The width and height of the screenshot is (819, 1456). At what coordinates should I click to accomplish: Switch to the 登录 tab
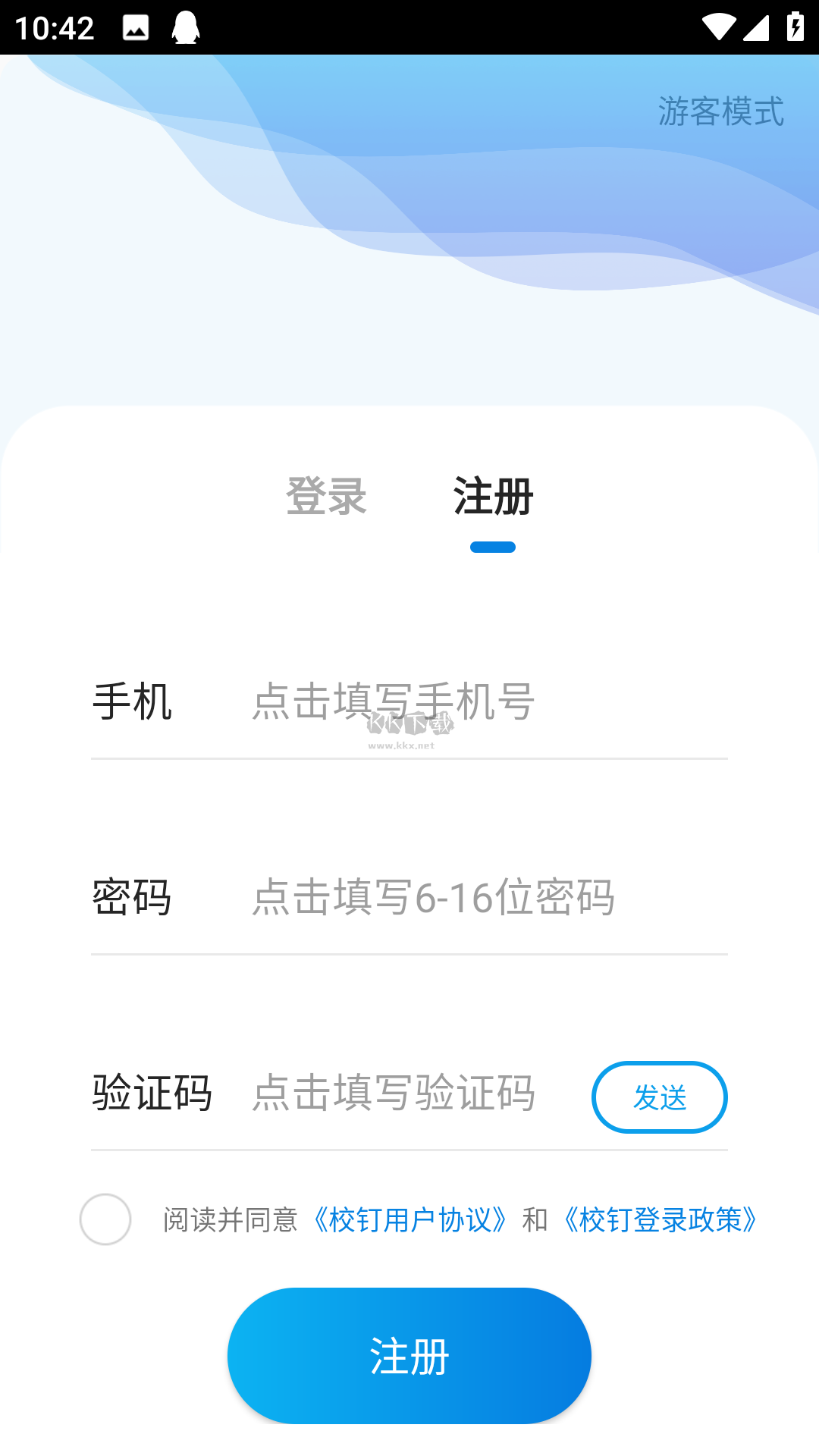click(328, 497)
